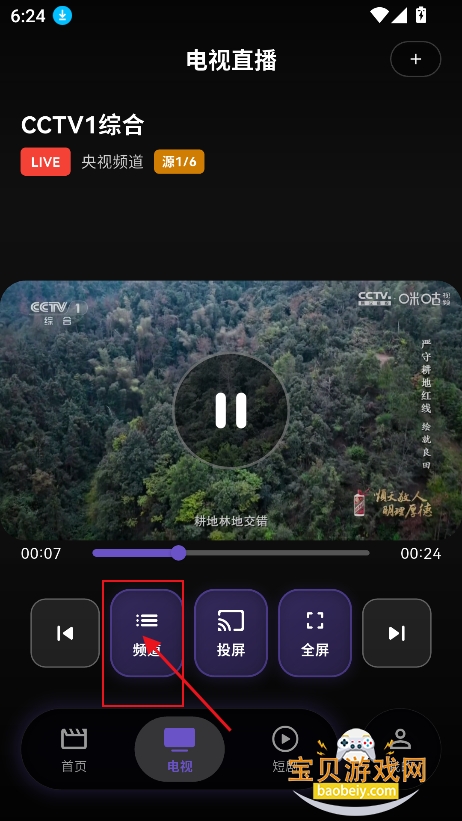
Task: Skip to the next channel
Action: 397,633
